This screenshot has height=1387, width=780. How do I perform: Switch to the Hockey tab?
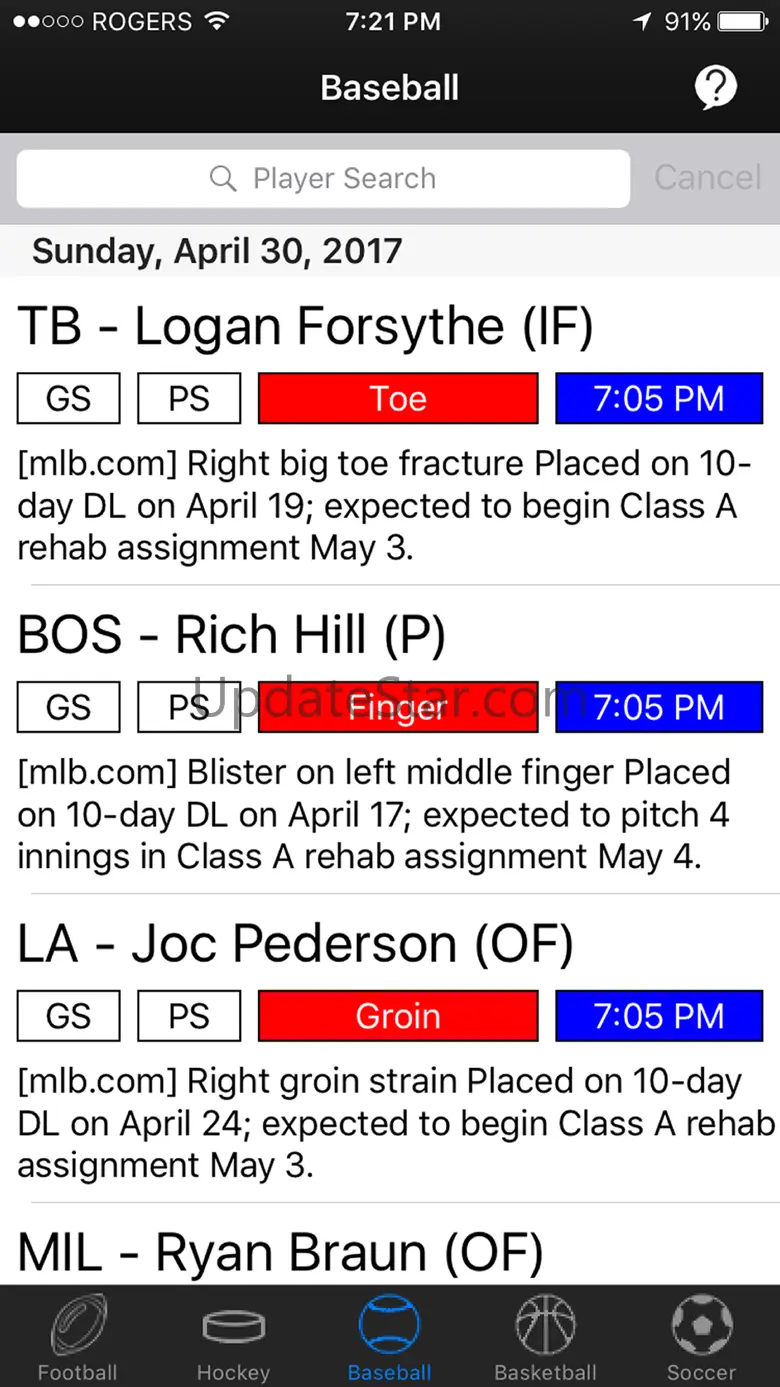pos(233,1337)
